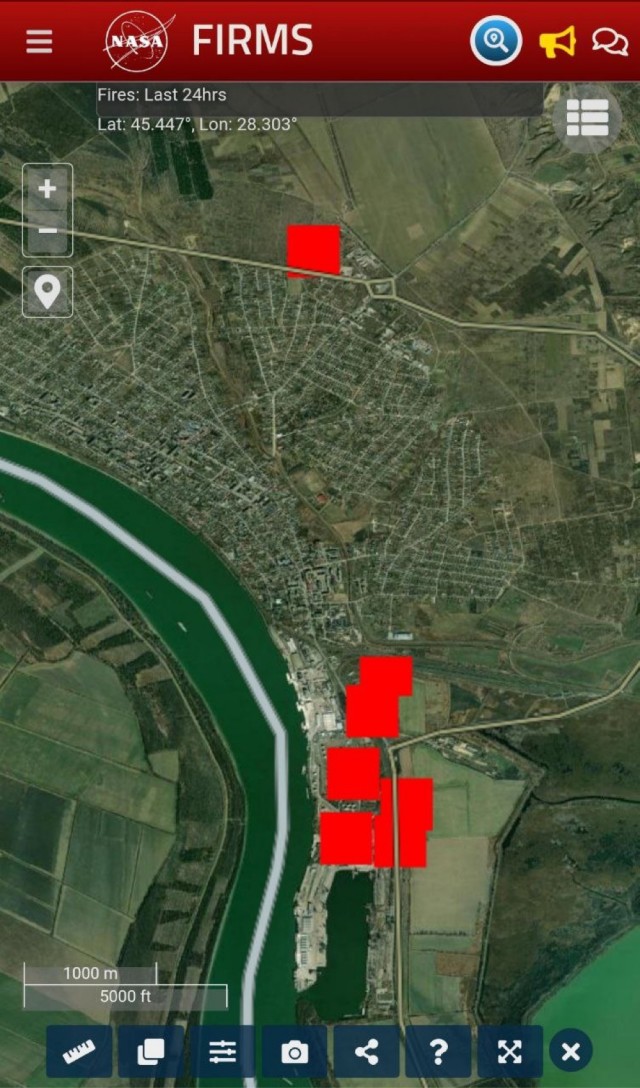
Task: Open the location search tool
Action: (x=496, y=42)
